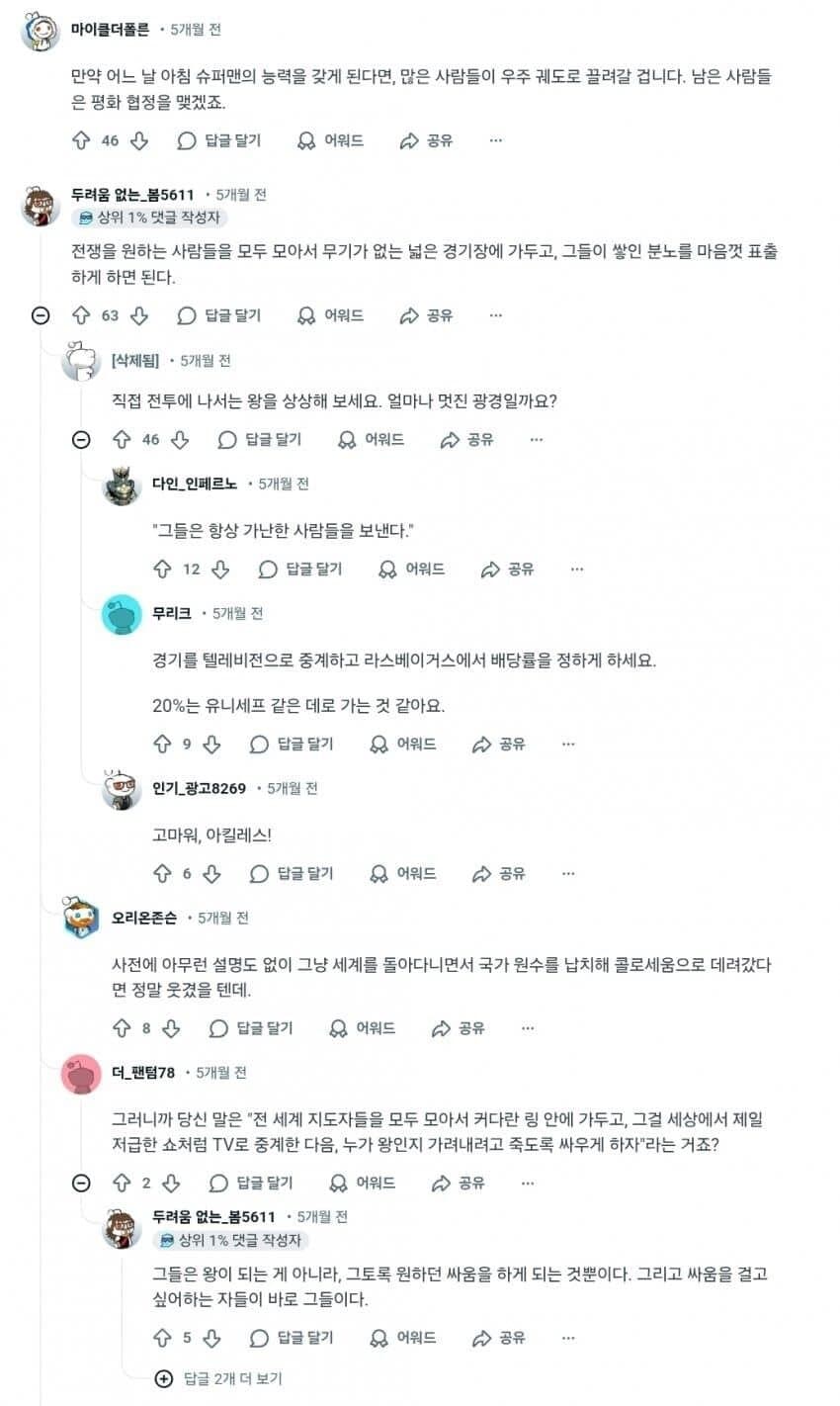Give award to 무리크's comment
The height and width of the screenshot is (1406, 840).
click(x=403, y=745)
